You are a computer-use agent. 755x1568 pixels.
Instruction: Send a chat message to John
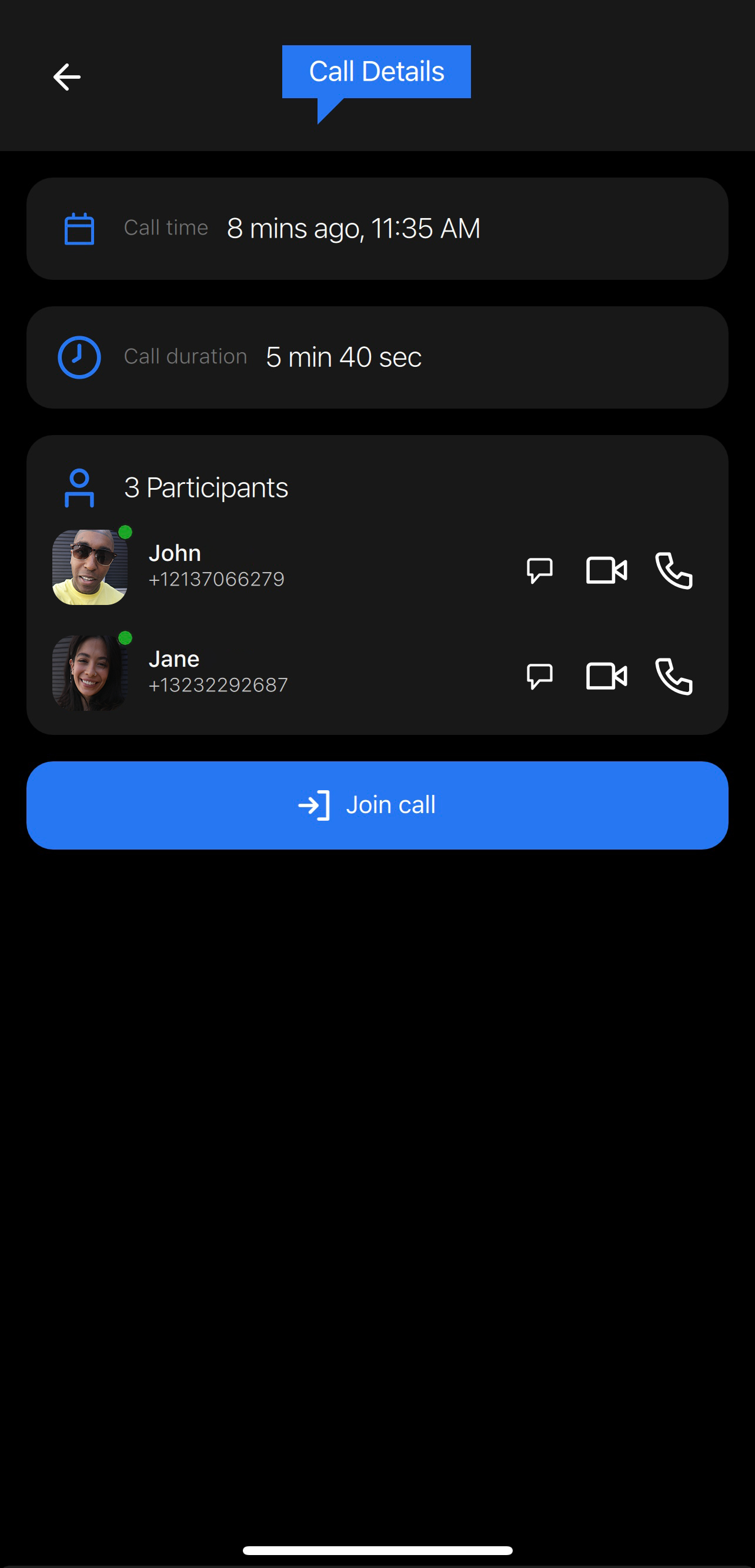pos(539,570)
